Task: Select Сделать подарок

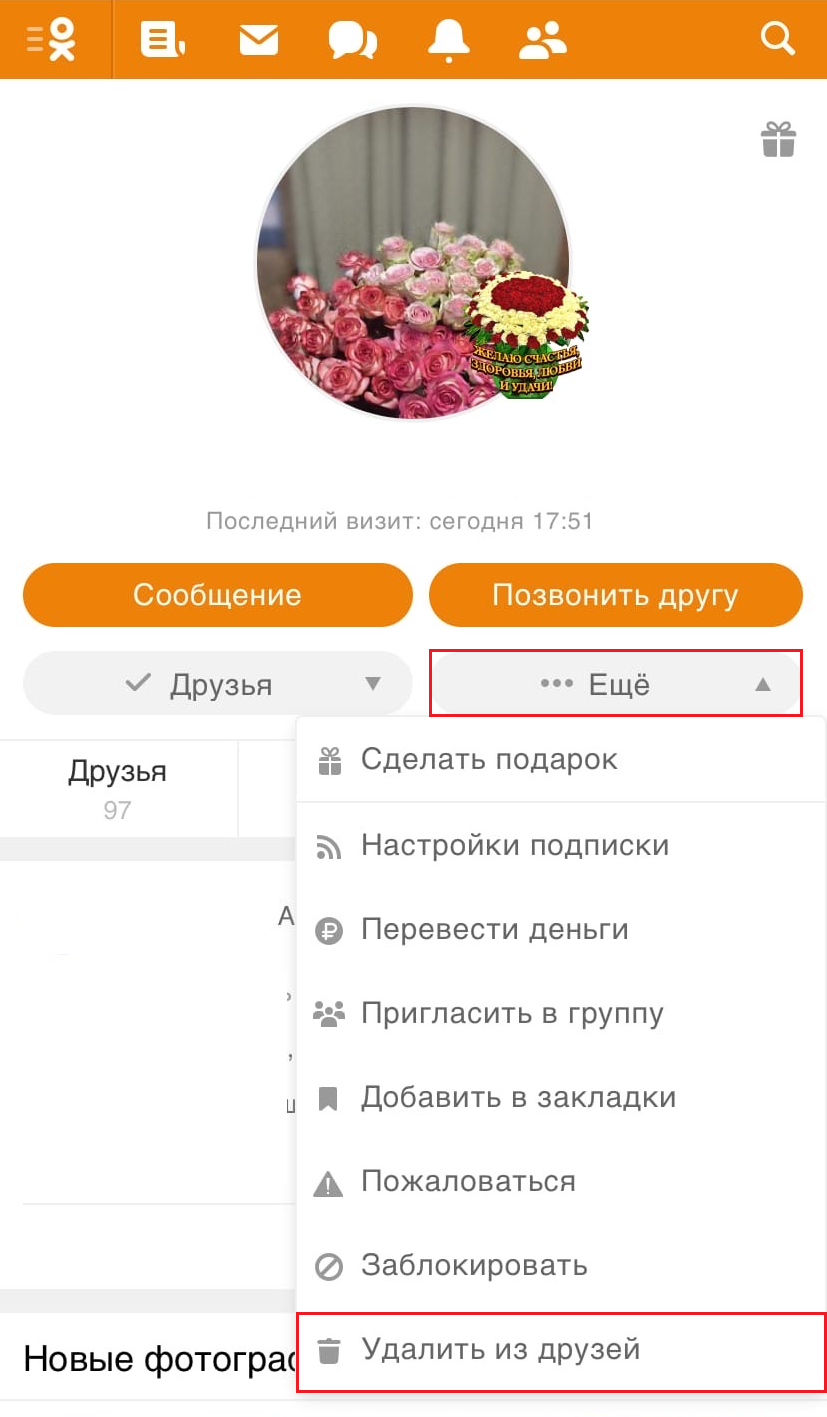Action: (489, 760)
